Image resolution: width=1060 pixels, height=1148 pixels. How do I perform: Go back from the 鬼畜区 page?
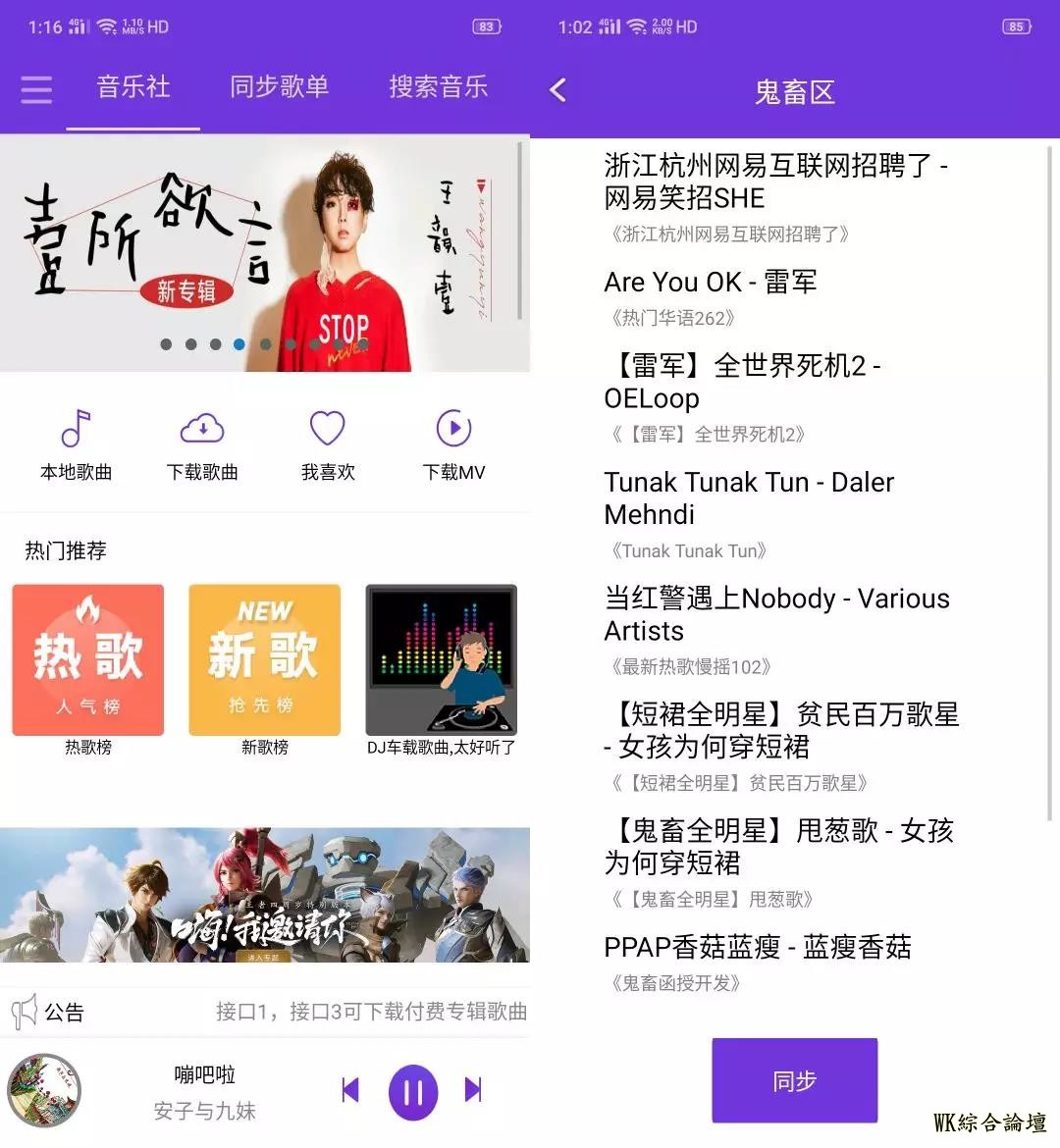(557, 91)
